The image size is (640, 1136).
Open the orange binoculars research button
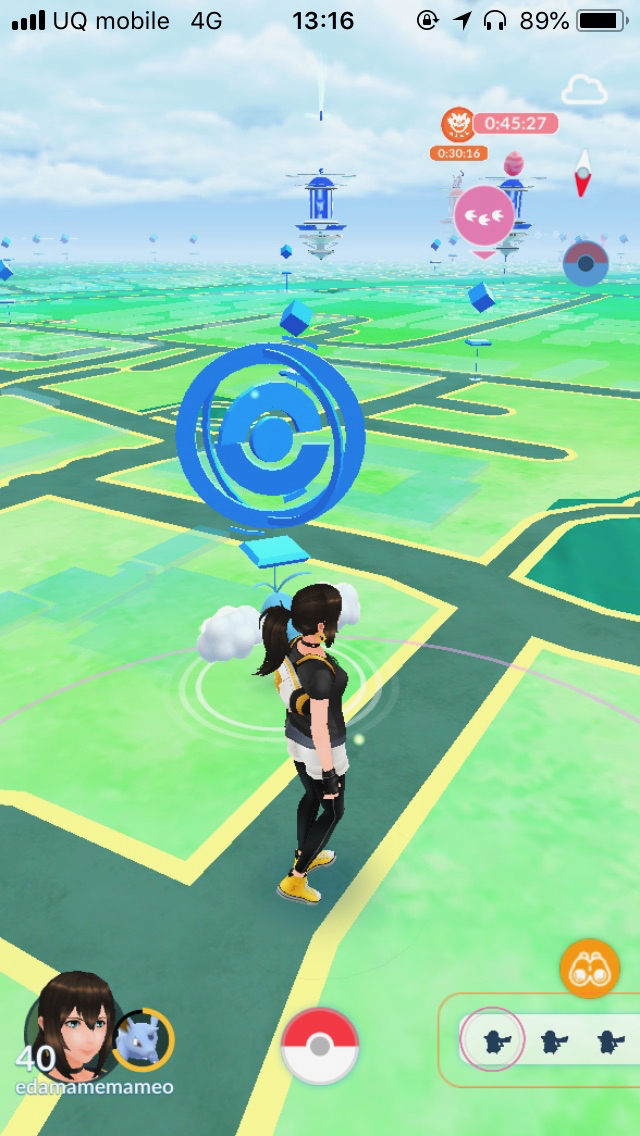tap(589, 968)
